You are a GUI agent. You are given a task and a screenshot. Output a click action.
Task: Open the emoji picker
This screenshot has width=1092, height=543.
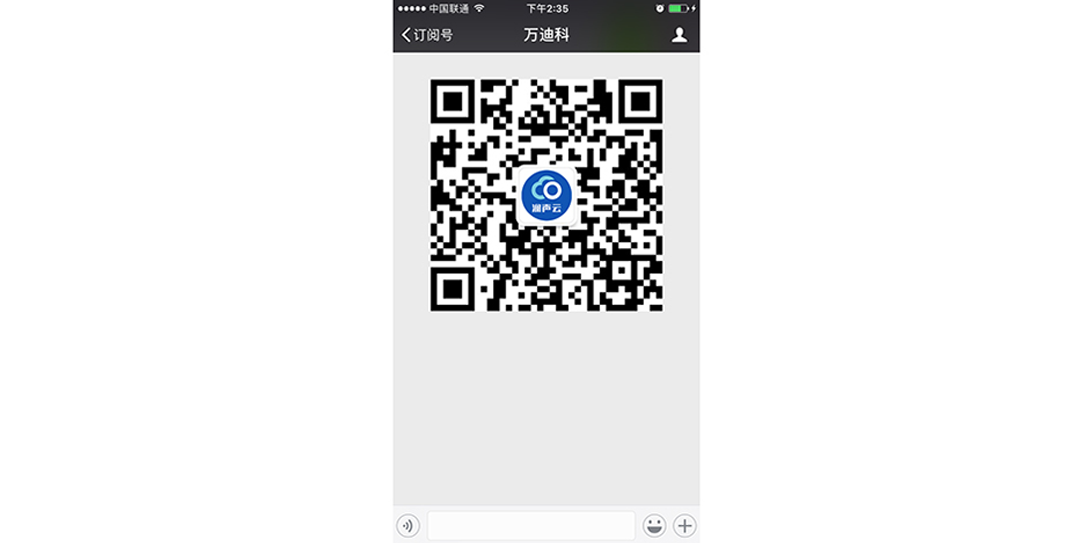(x=654, y=525)
